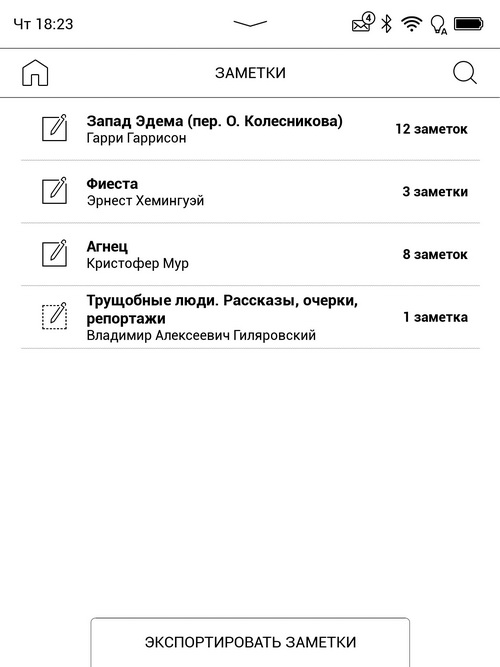Open notes for Фиеста by Хемингуэй

[x=250, y=192]
